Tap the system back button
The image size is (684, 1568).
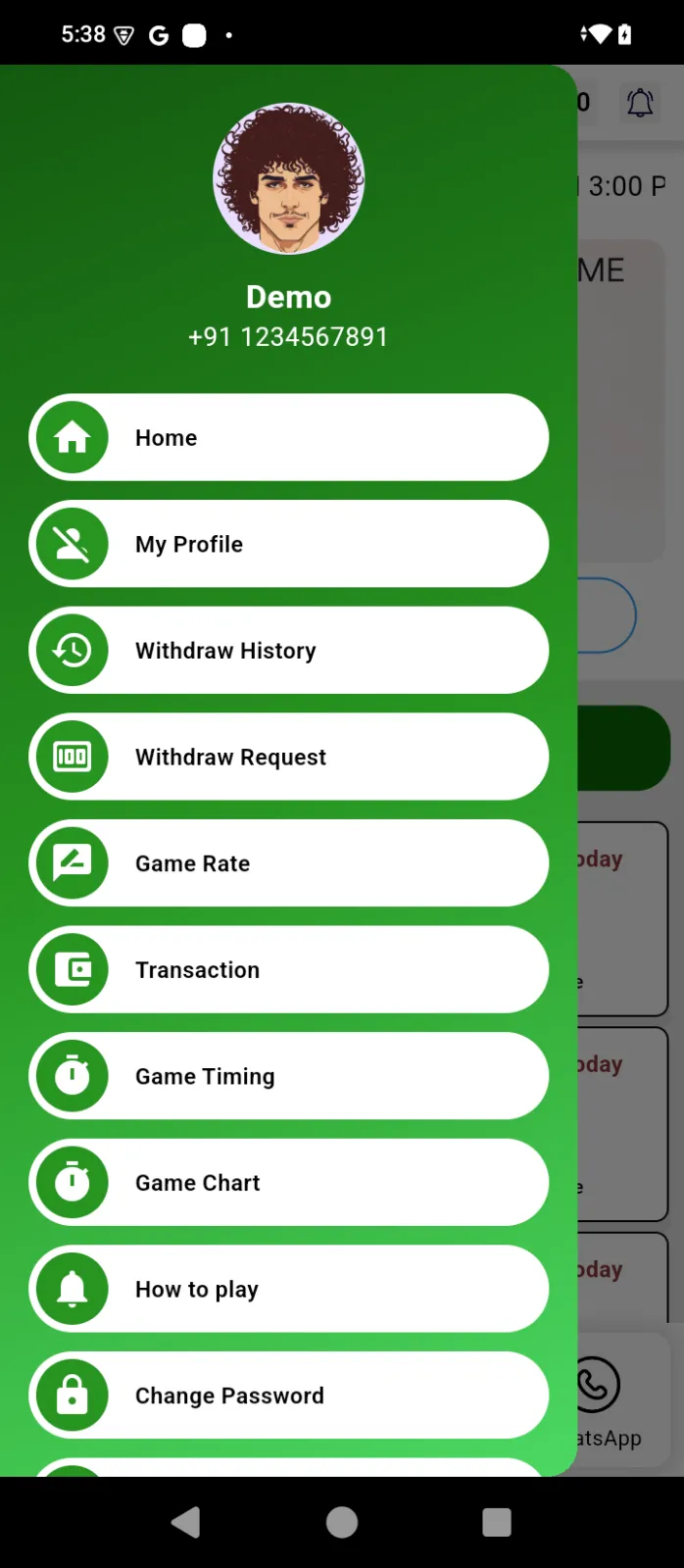tap(185, 1522)
